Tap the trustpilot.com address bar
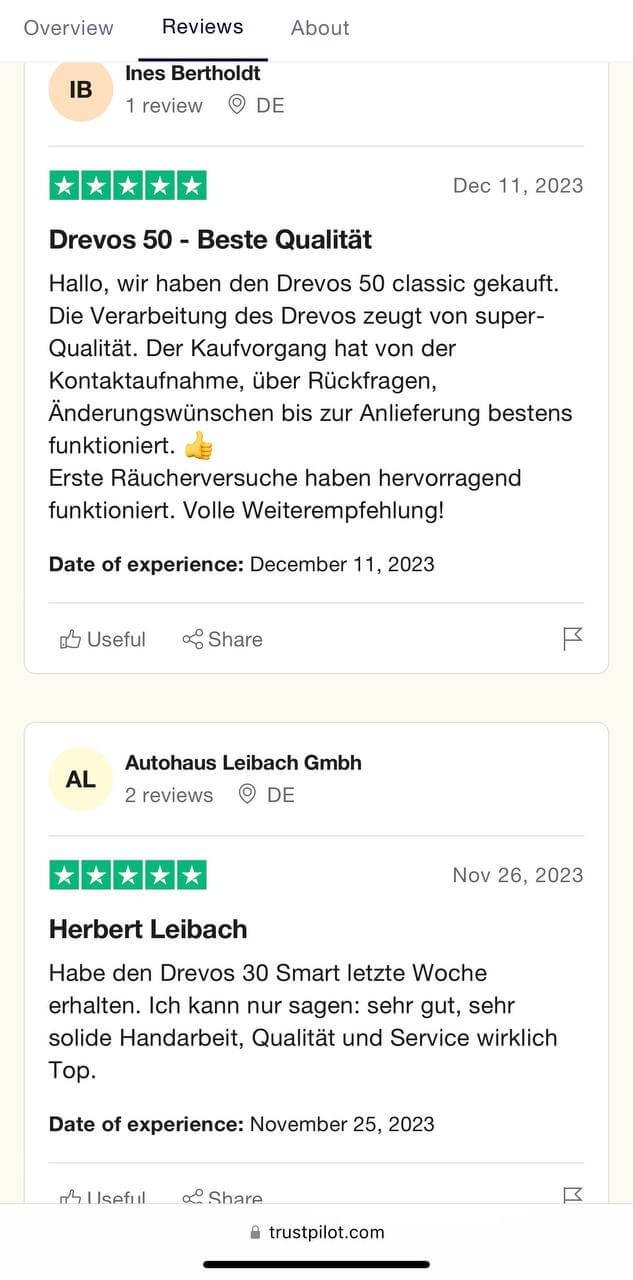The image size is (633, 1280). [317, 1232]
